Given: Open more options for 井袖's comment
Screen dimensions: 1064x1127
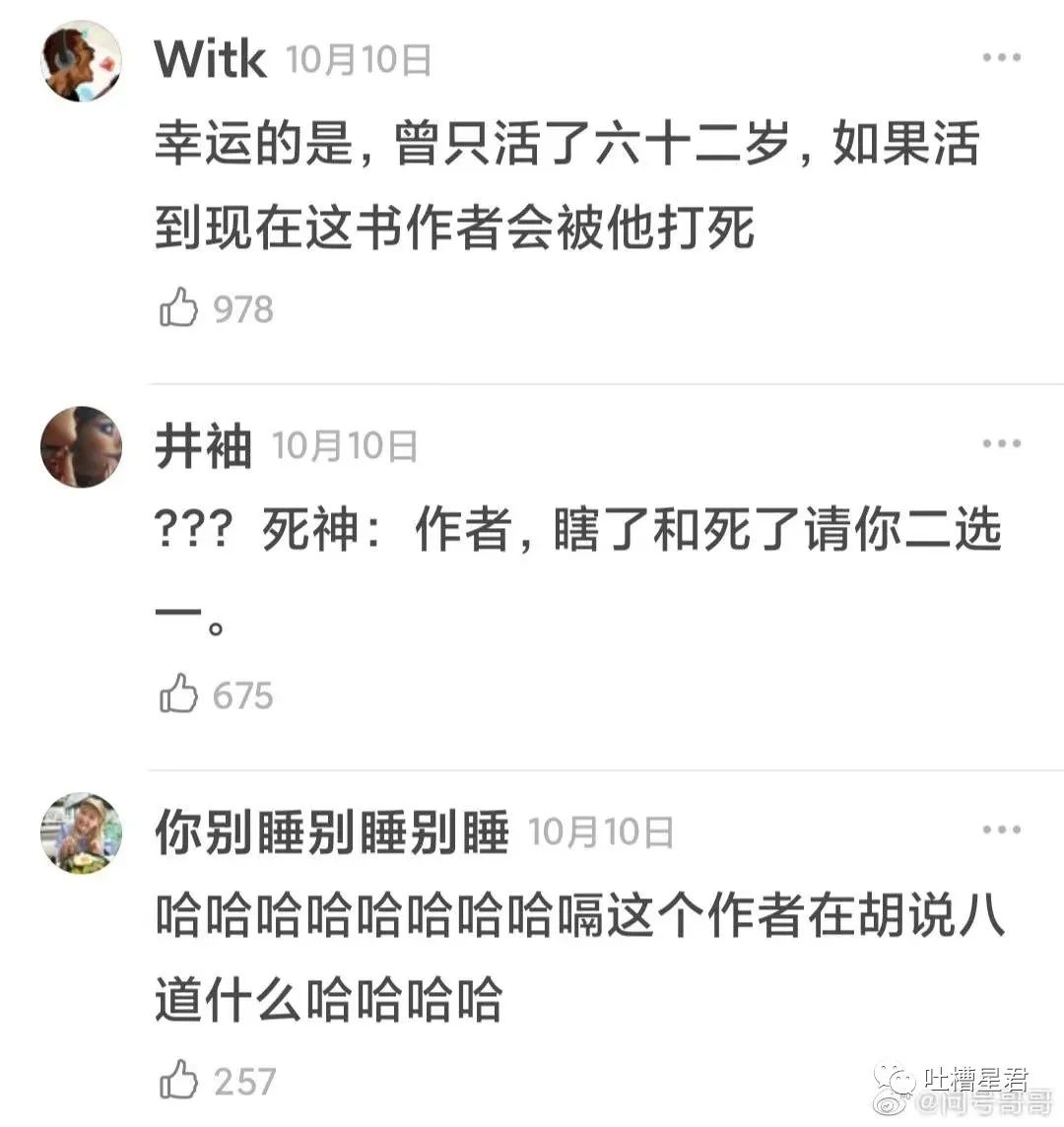Looking at the screenshot, I should (1001, 444).
